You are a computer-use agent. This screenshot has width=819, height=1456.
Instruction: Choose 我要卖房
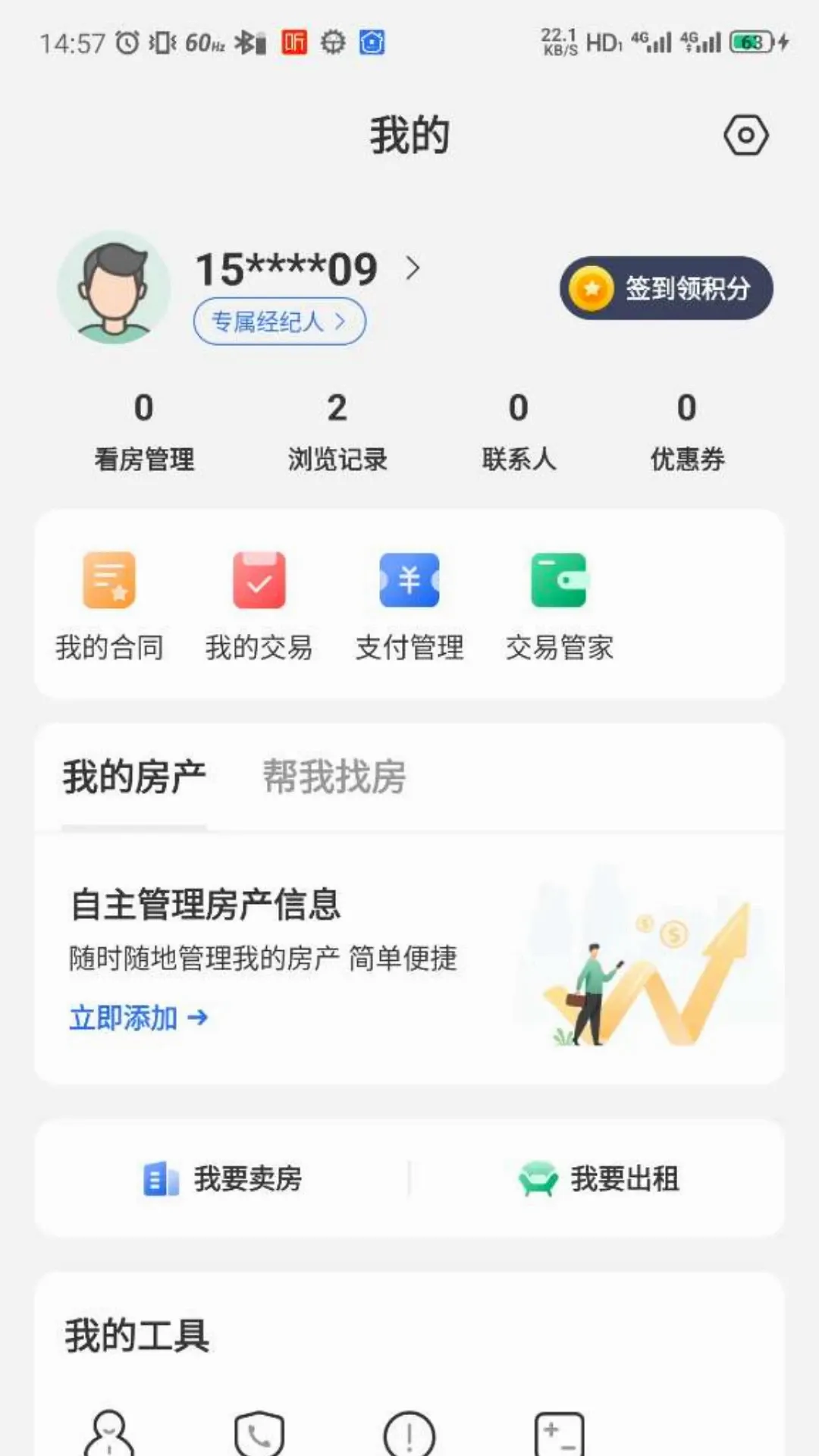coord(222,1179)
